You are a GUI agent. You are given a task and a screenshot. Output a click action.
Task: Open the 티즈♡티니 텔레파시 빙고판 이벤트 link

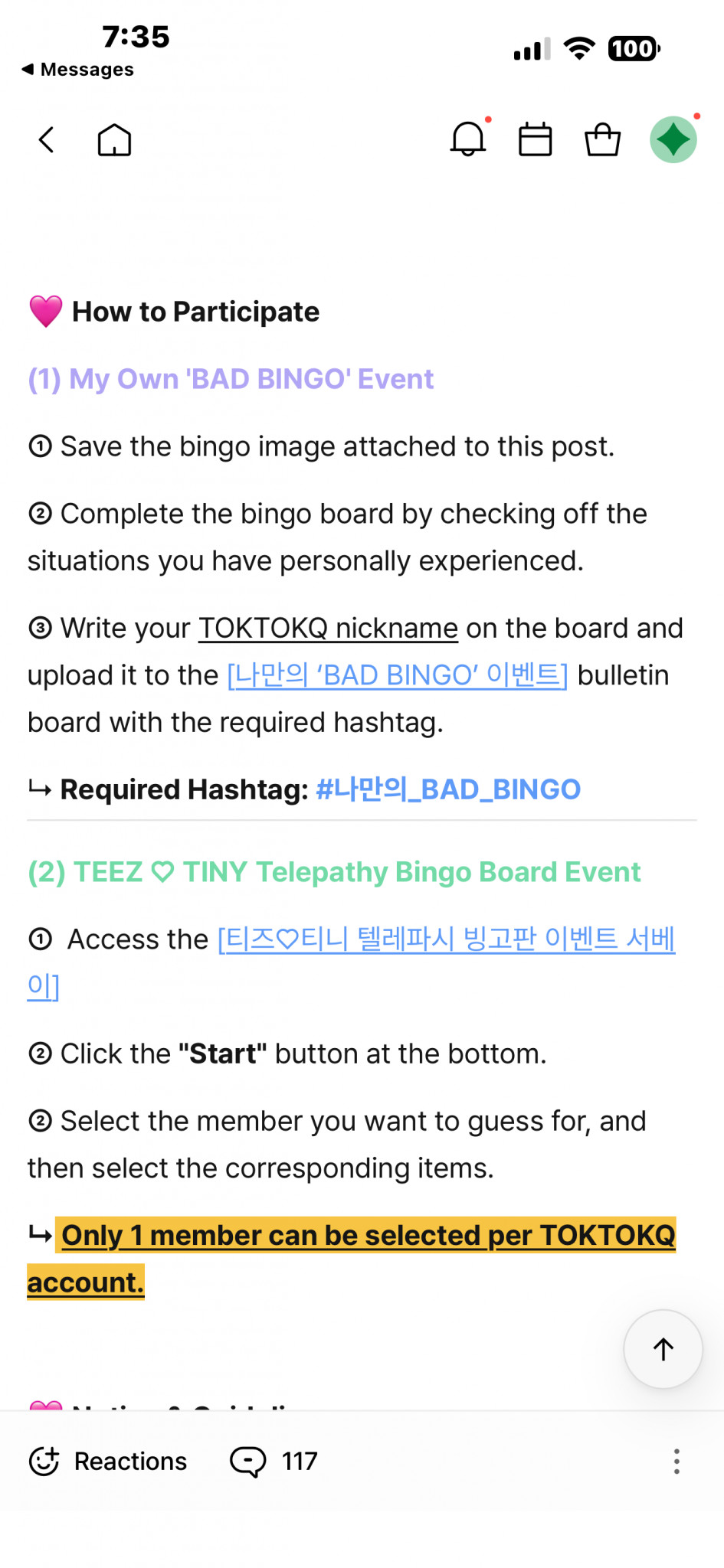coord(352,962)
